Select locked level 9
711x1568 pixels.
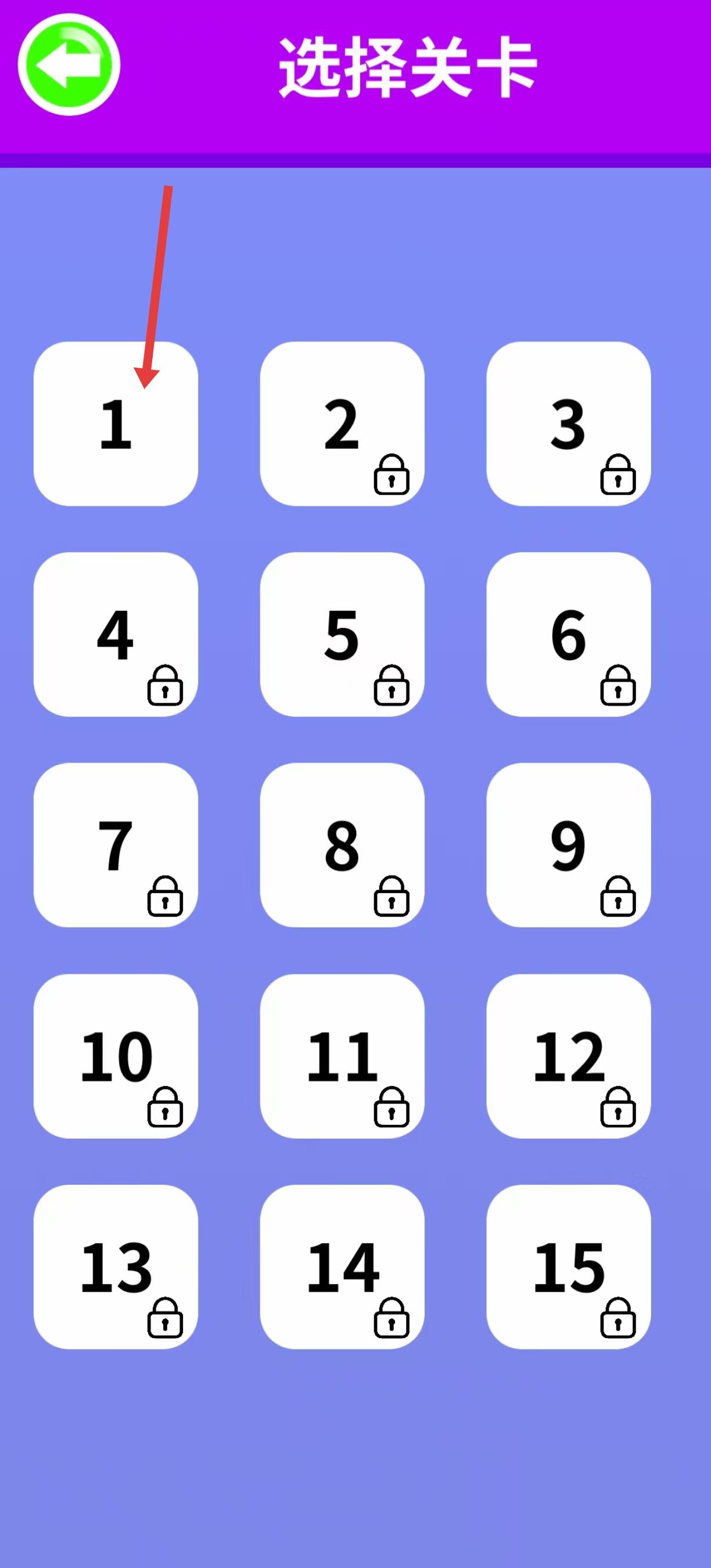(569, 845)
